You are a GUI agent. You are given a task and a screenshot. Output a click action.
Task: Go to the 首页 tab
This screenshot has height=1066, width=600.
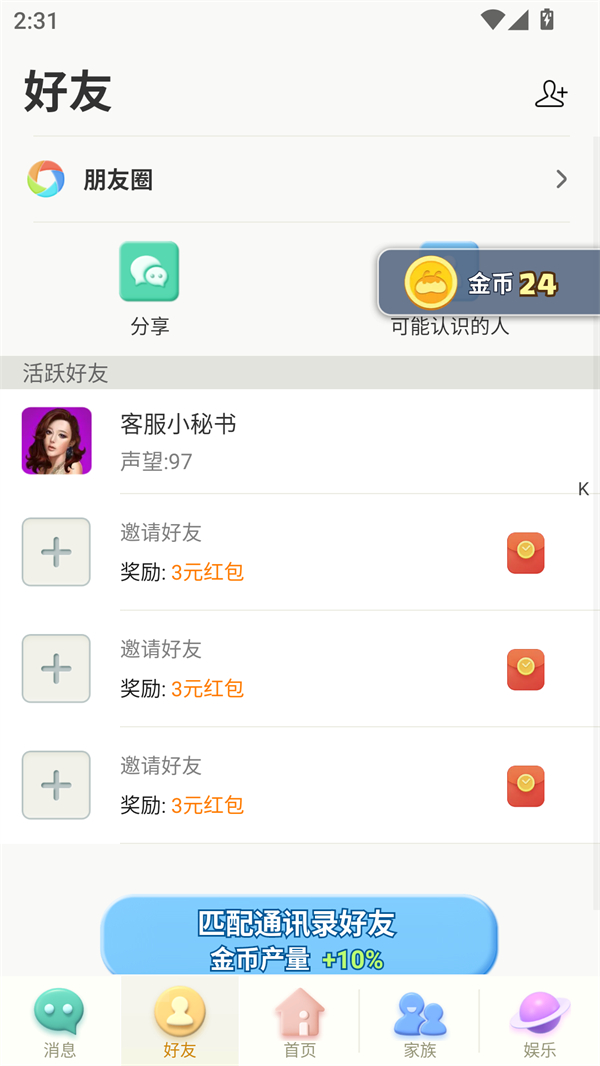(x=300, y=1022)
